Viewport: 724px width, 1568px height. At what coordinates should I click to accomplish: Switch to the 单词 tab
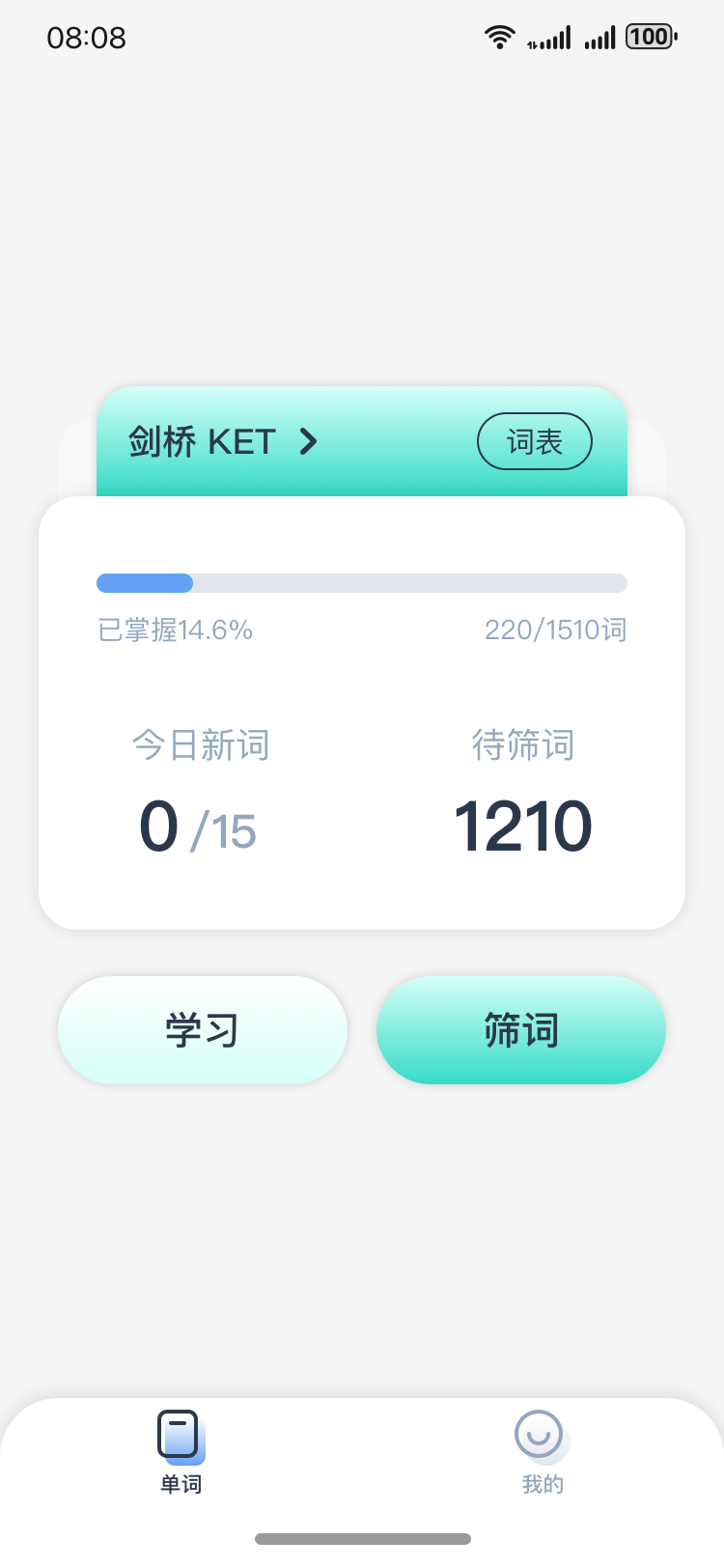[180, 1453]
